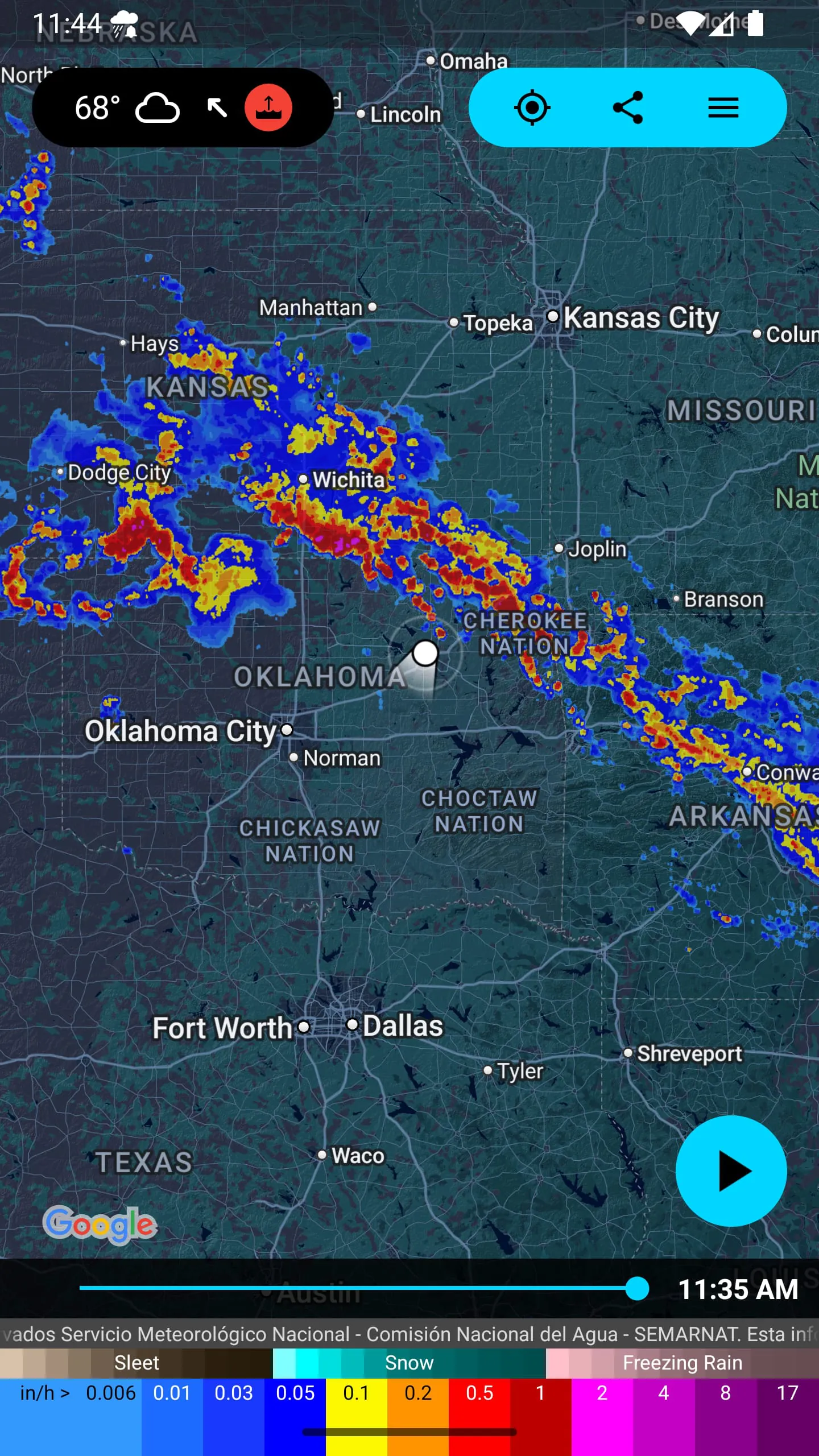Open the share icon on the blue toolbar
The width and height of the screenshot is (819, 1456).
628,107
